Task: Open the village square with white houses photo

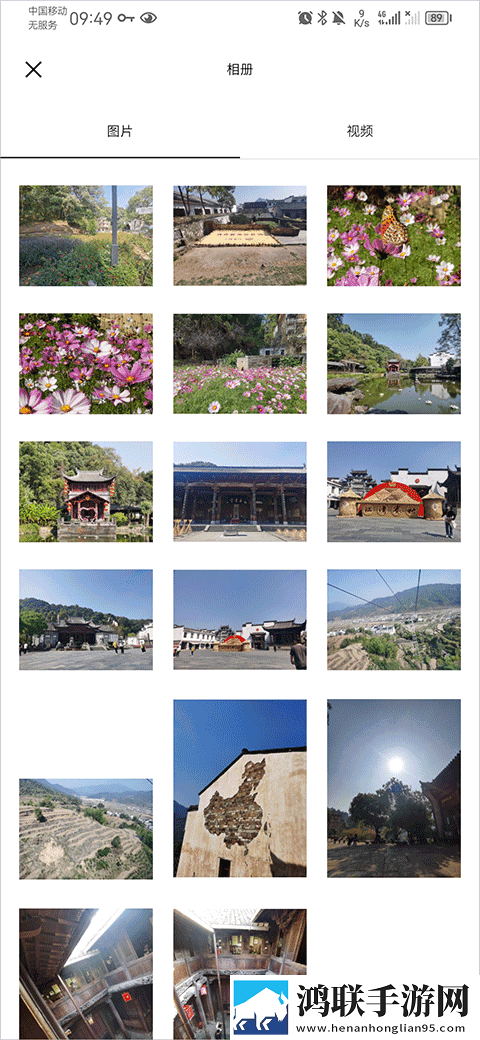Action: pyautogui.click(x=240, y=619)
